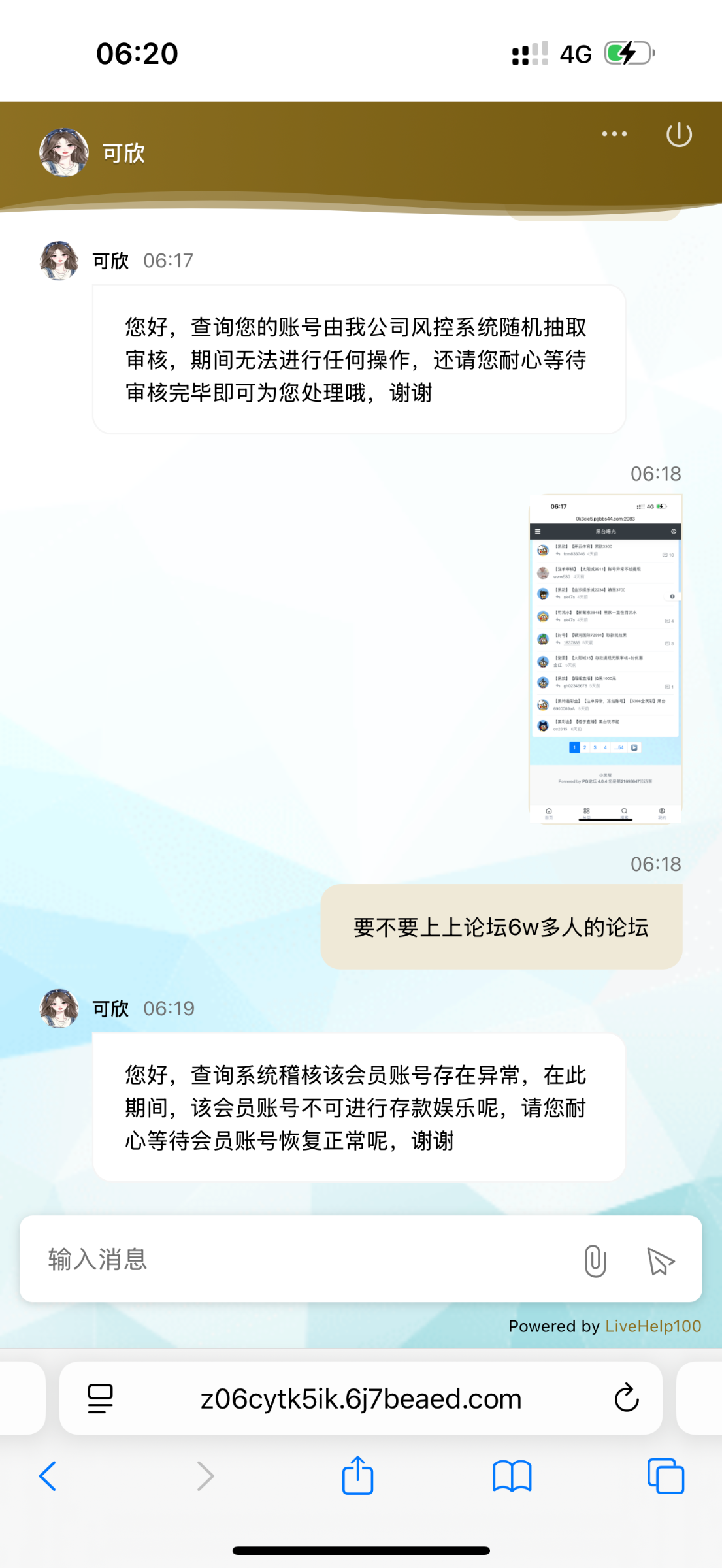Send the message with the arrow icon
The width and height of the screenshot is (722, 1568).
point(660,1260)
